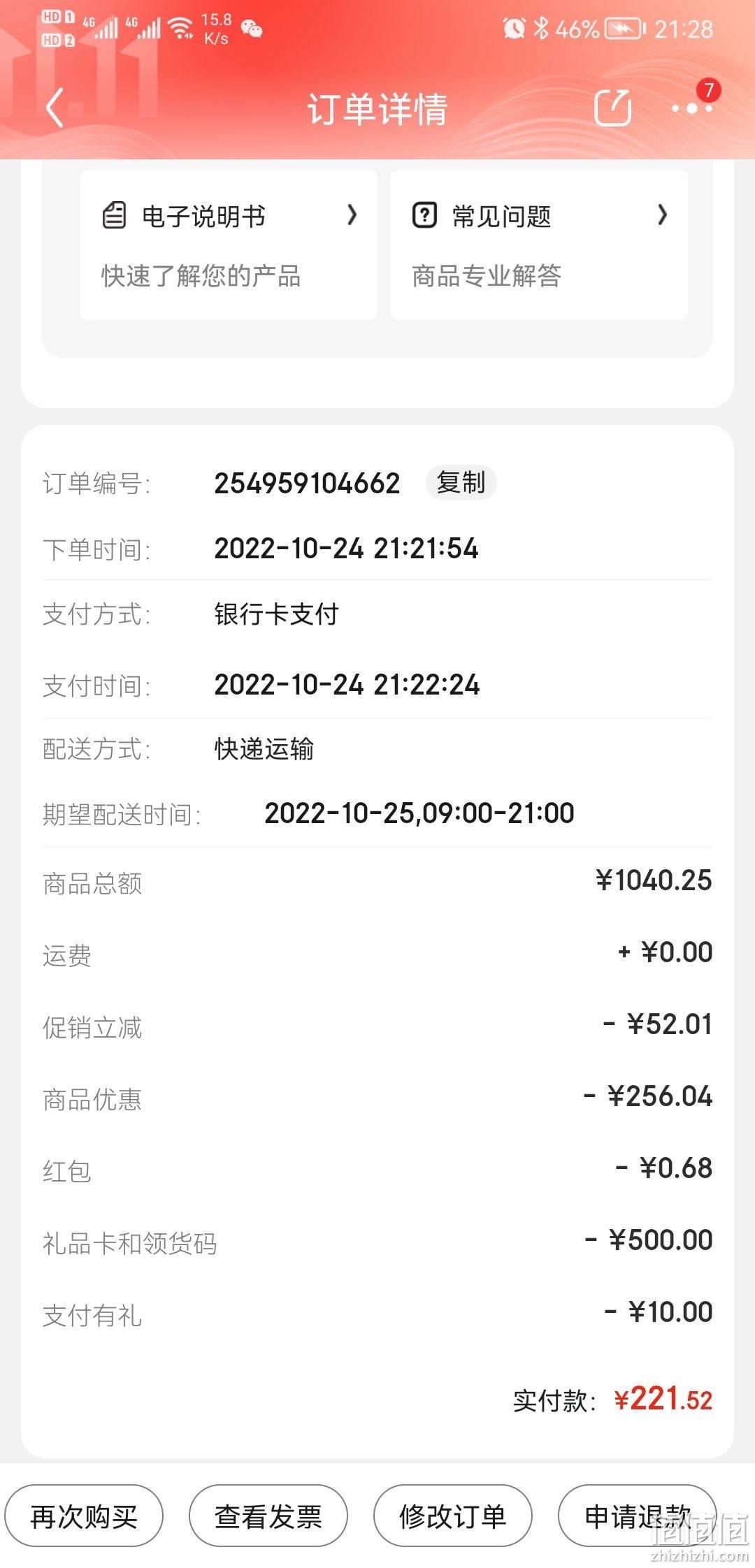
Task: Request a refund via 申请退款
Action: point(638,1516)
